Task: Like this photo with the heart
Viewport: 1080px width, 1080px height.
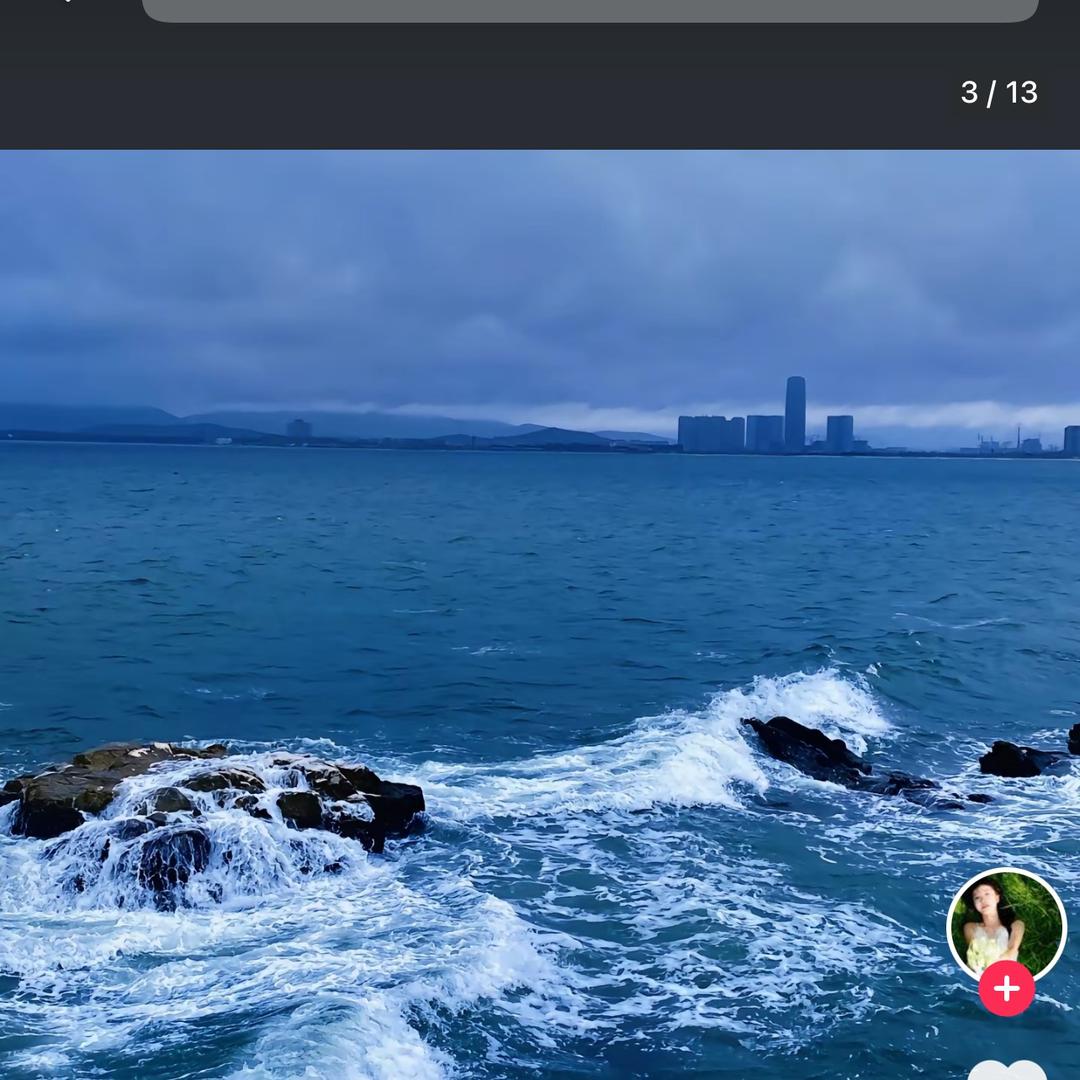Action: (x=1006, y=1071)
